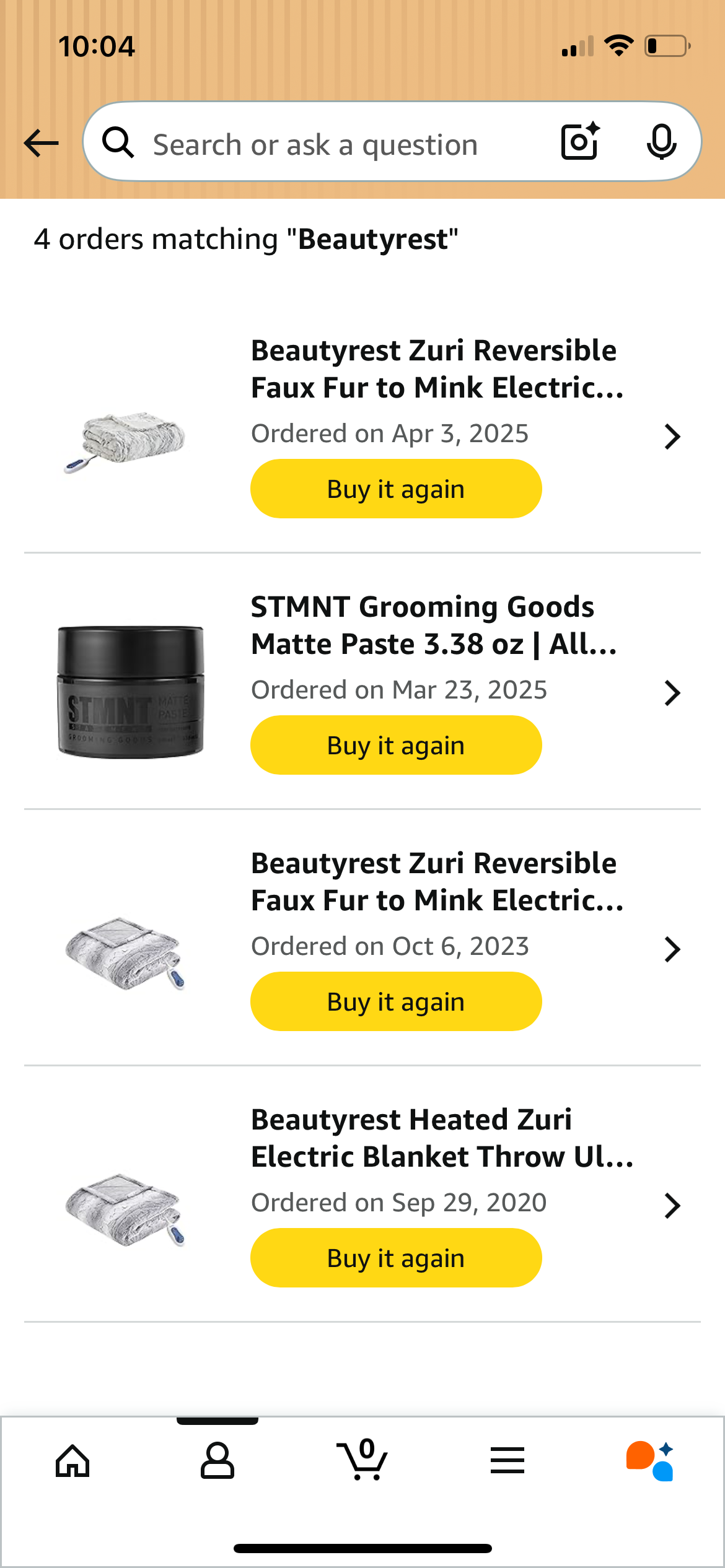This screenshot has width=725, height=1568.
Task: Buy again the Heated Zuri Electric Blanket Throw
Action: click(x=396, y=1258)
